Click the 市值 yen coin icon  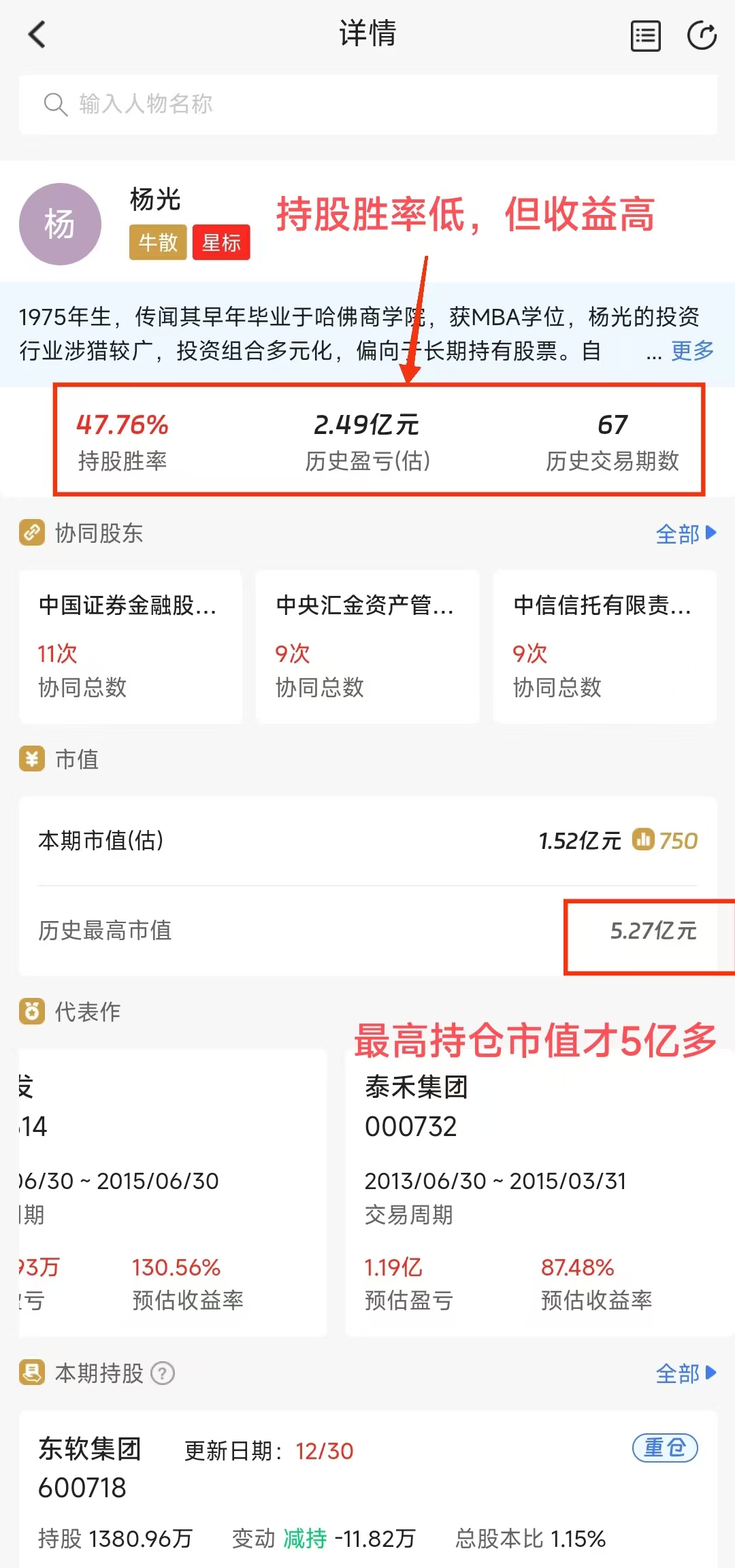point(30,760)
